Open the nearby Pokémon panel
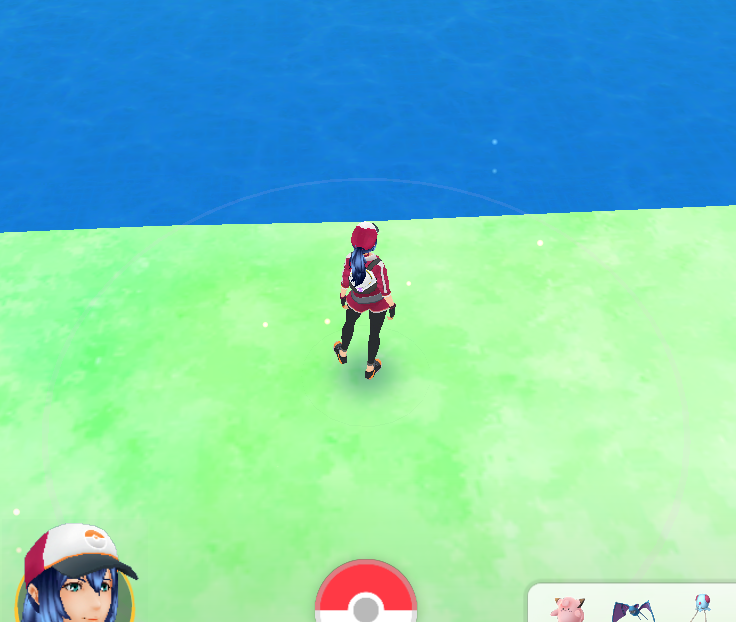Image resolution: width=736 pixels, height=622 pixels. pos(633,604)
